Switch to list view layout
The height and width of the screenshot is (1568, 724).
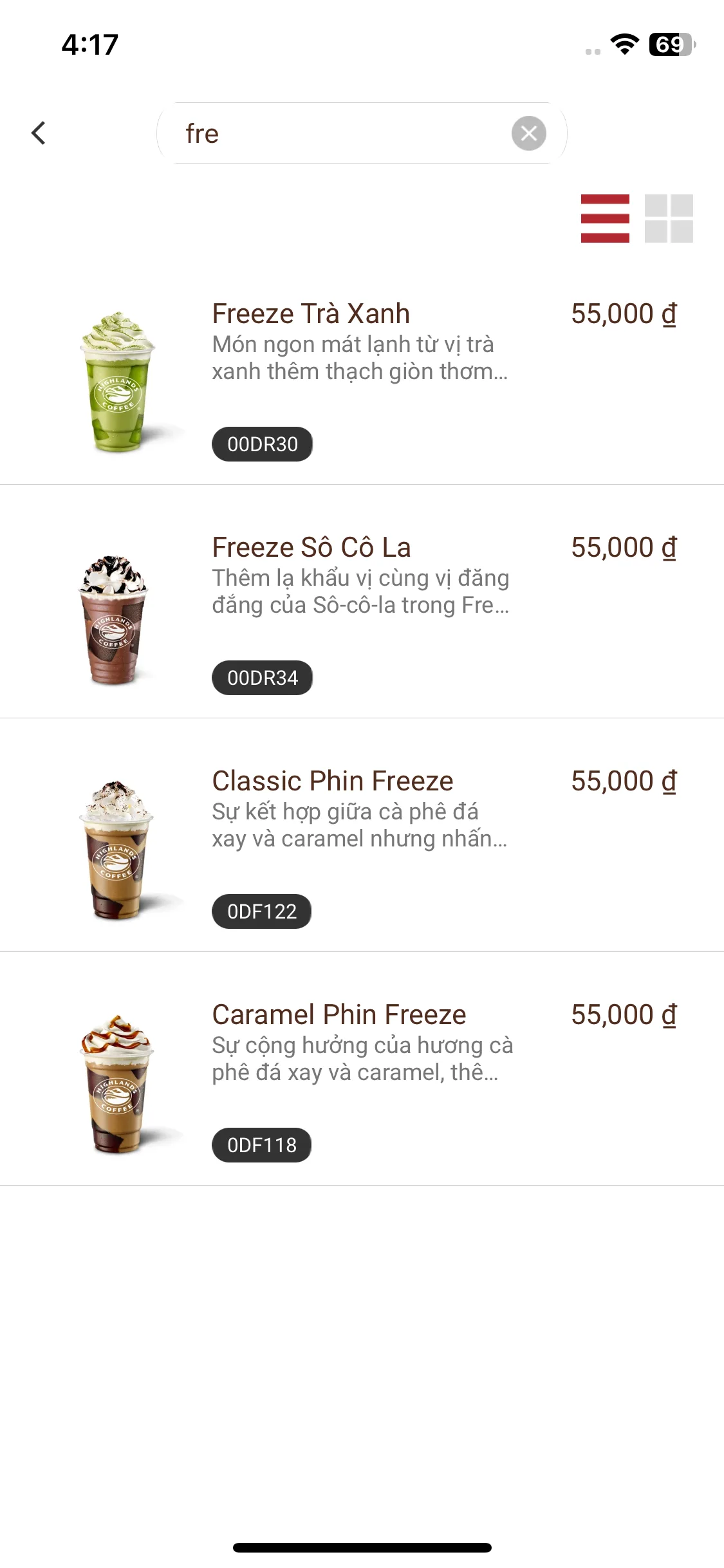[x=605, y=218]
